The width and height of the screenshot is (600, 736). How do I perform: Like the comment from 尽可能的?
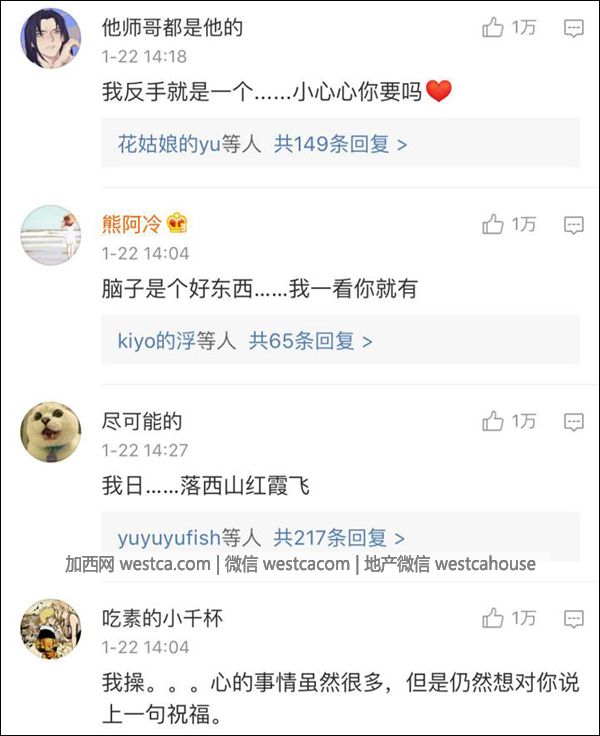click(x=492, y=421)
